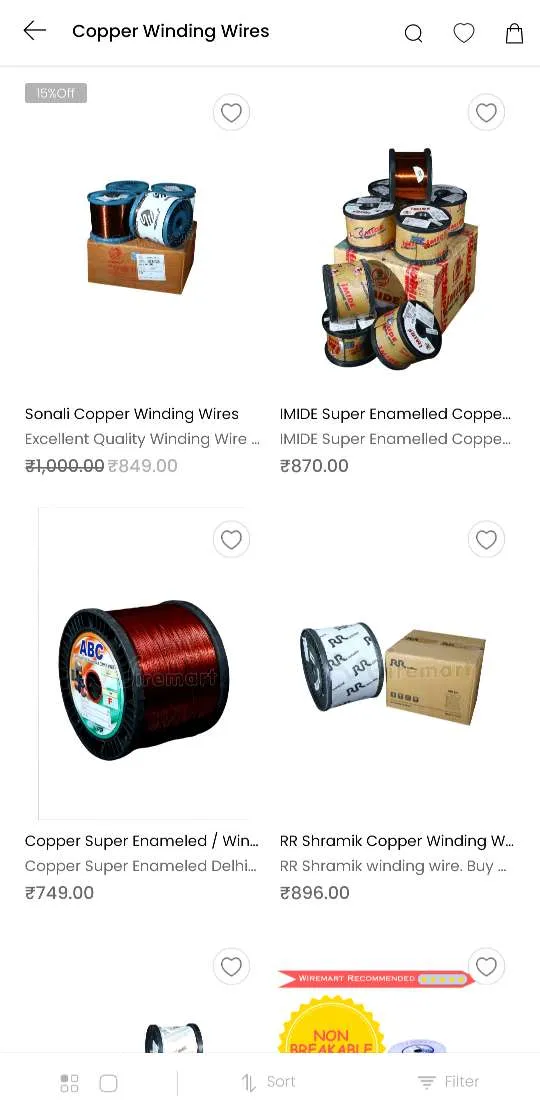The width and height of the screenshot is (540, 1109).
Task: Open the wishlist heart in the header
Action: (464, 33)
